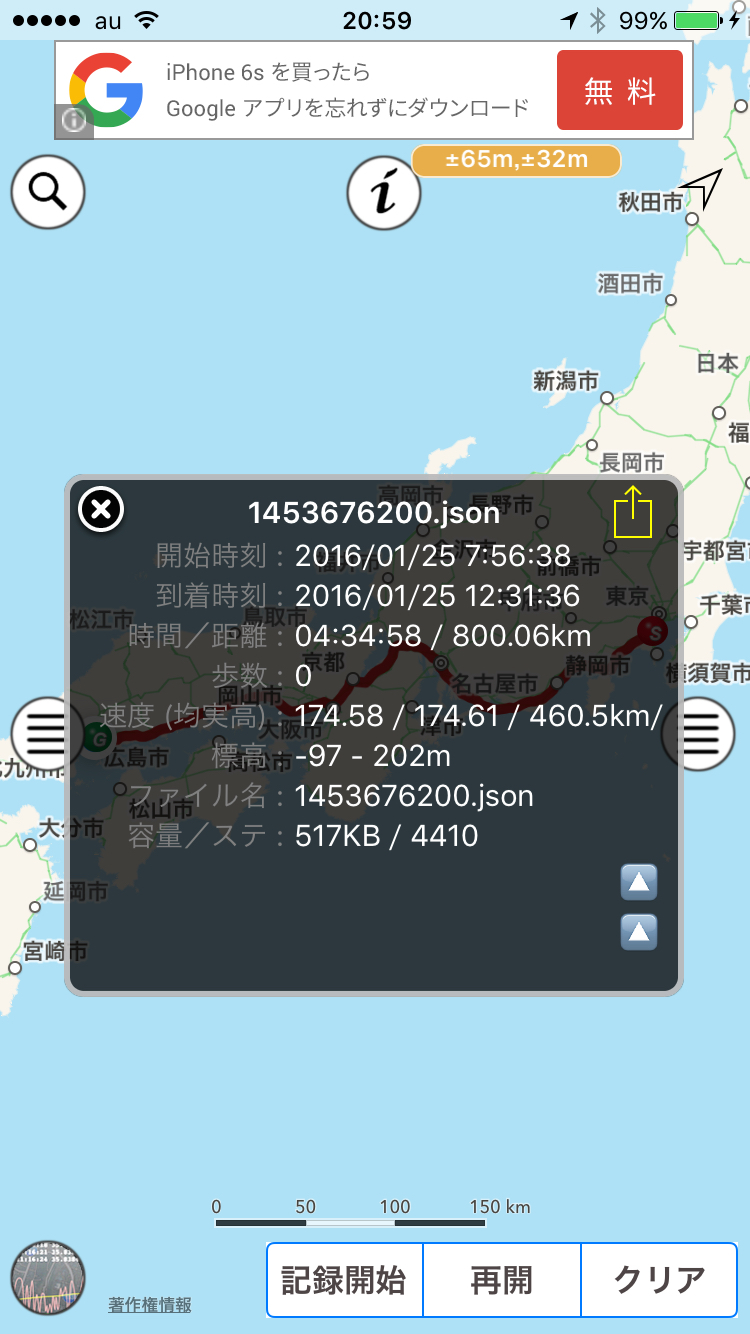This screenshot has width=750, height=1334.
Task: Open the left hamburger menu
Action: [x=46, y=734]
